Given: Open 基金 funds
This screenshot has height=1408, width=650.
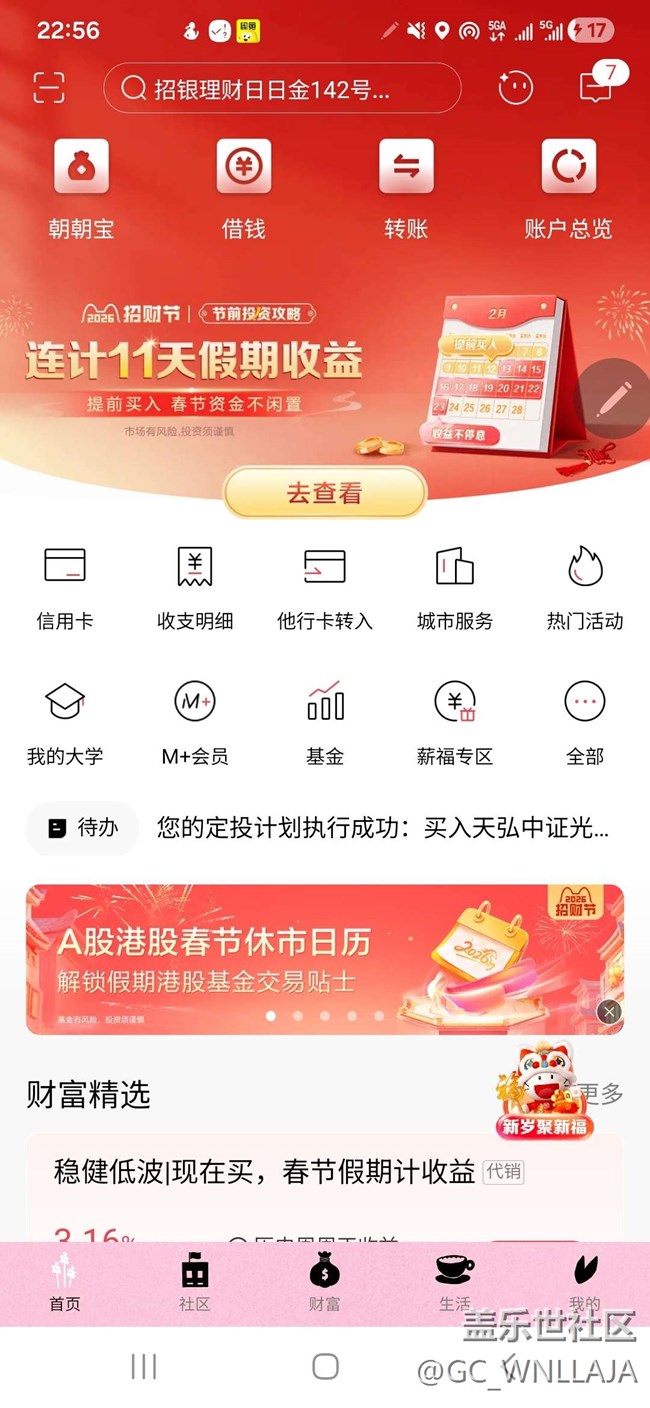Looking at the screenshot, I should point(325,722).
